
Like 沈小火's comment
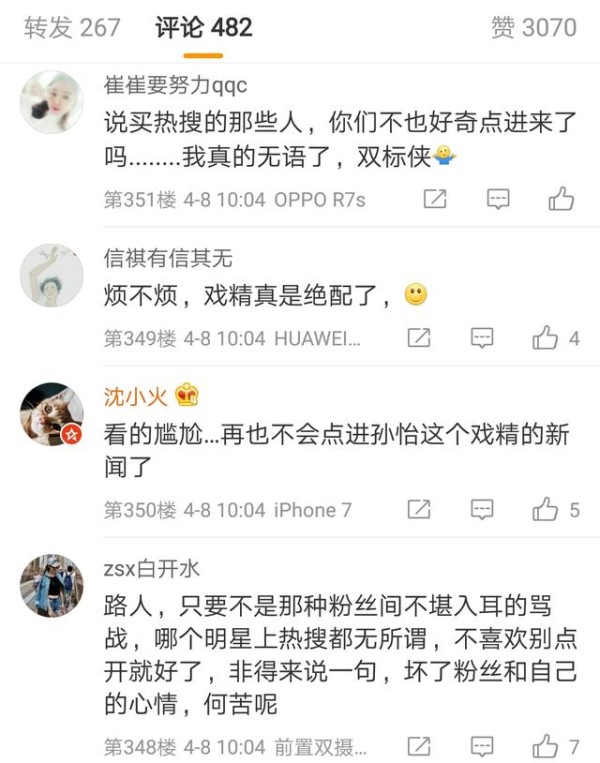(x=546, y=510)
